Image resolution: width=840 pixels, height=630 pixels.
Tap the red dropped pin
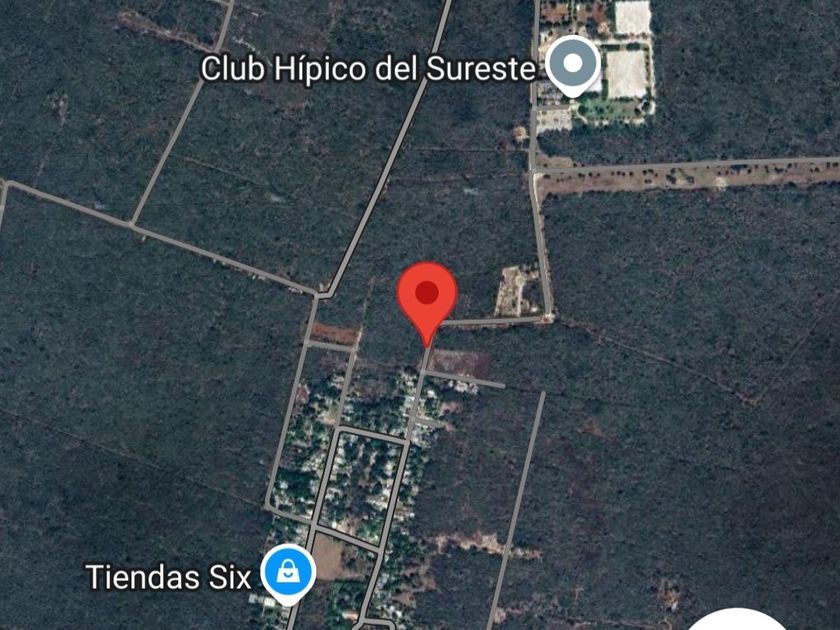point(428,296)
